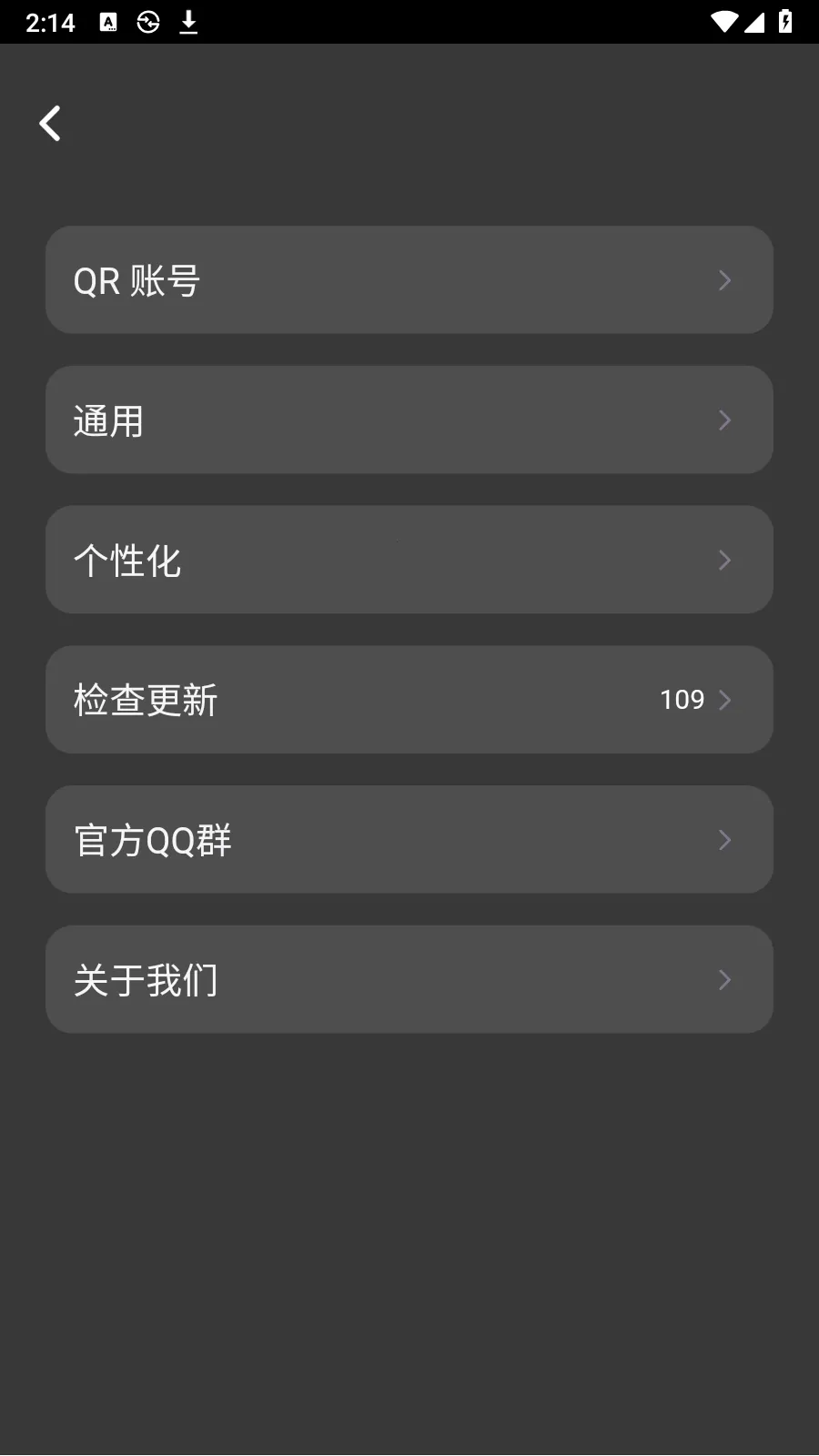The image size is (819, 1456).
Task: Tap the chevron next to 检查更新
Action: [x=724, y=700]
